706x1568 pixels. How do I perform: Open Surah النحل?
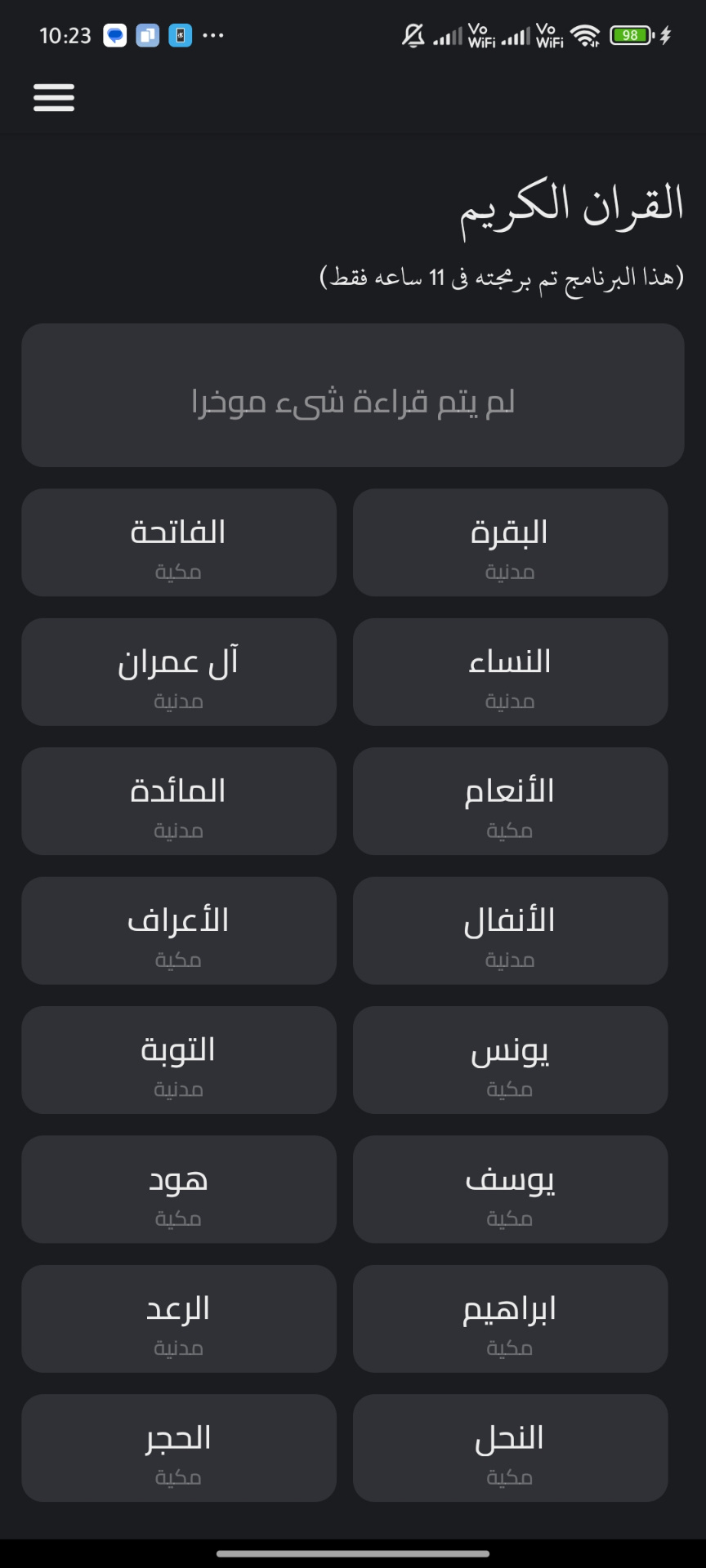tap(510, 1448)
